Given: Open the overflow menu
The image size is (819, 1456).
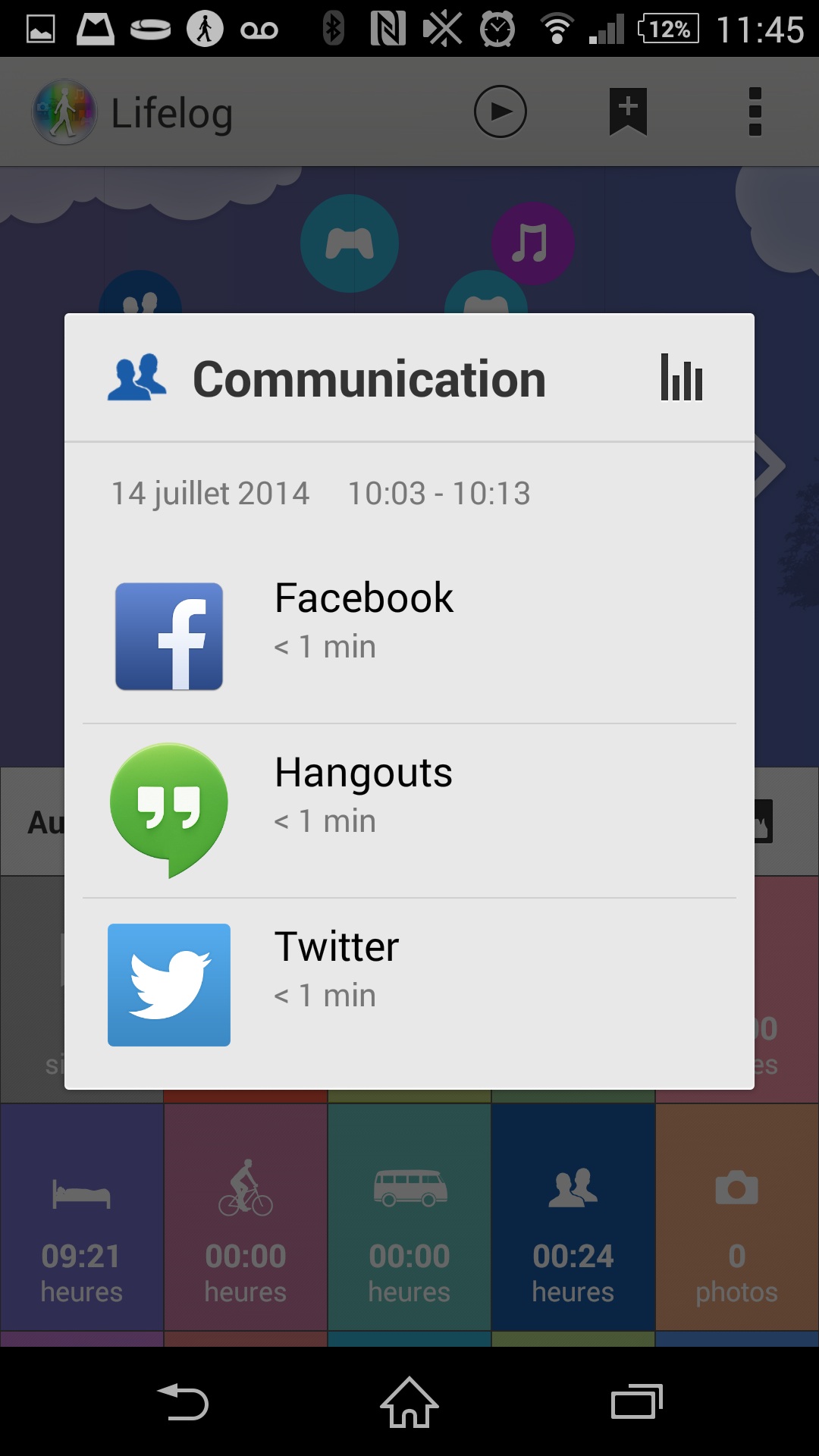Looking at the screenshot, I should [x=755, y=112].
